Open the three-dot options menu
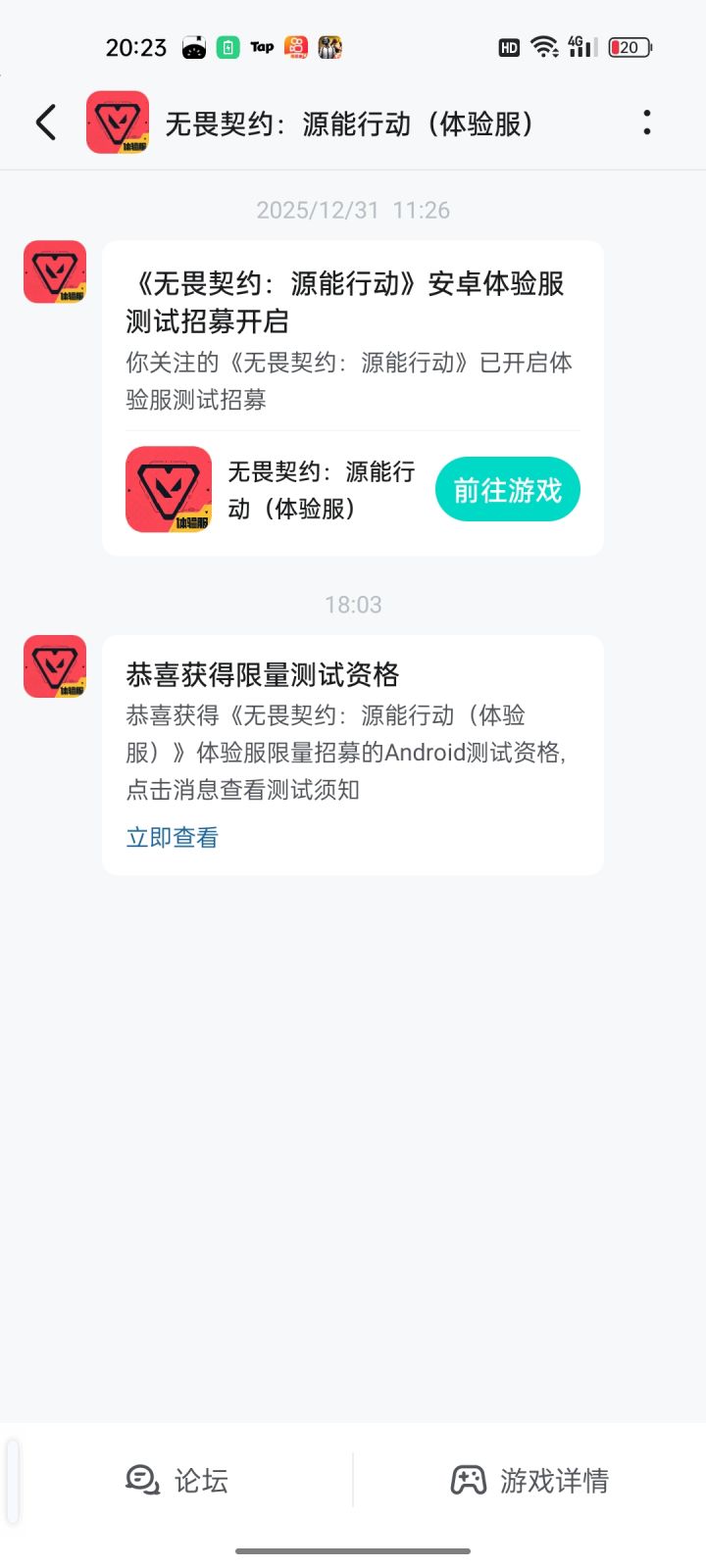The image size is (706, 1568). [x=646, y=122]
